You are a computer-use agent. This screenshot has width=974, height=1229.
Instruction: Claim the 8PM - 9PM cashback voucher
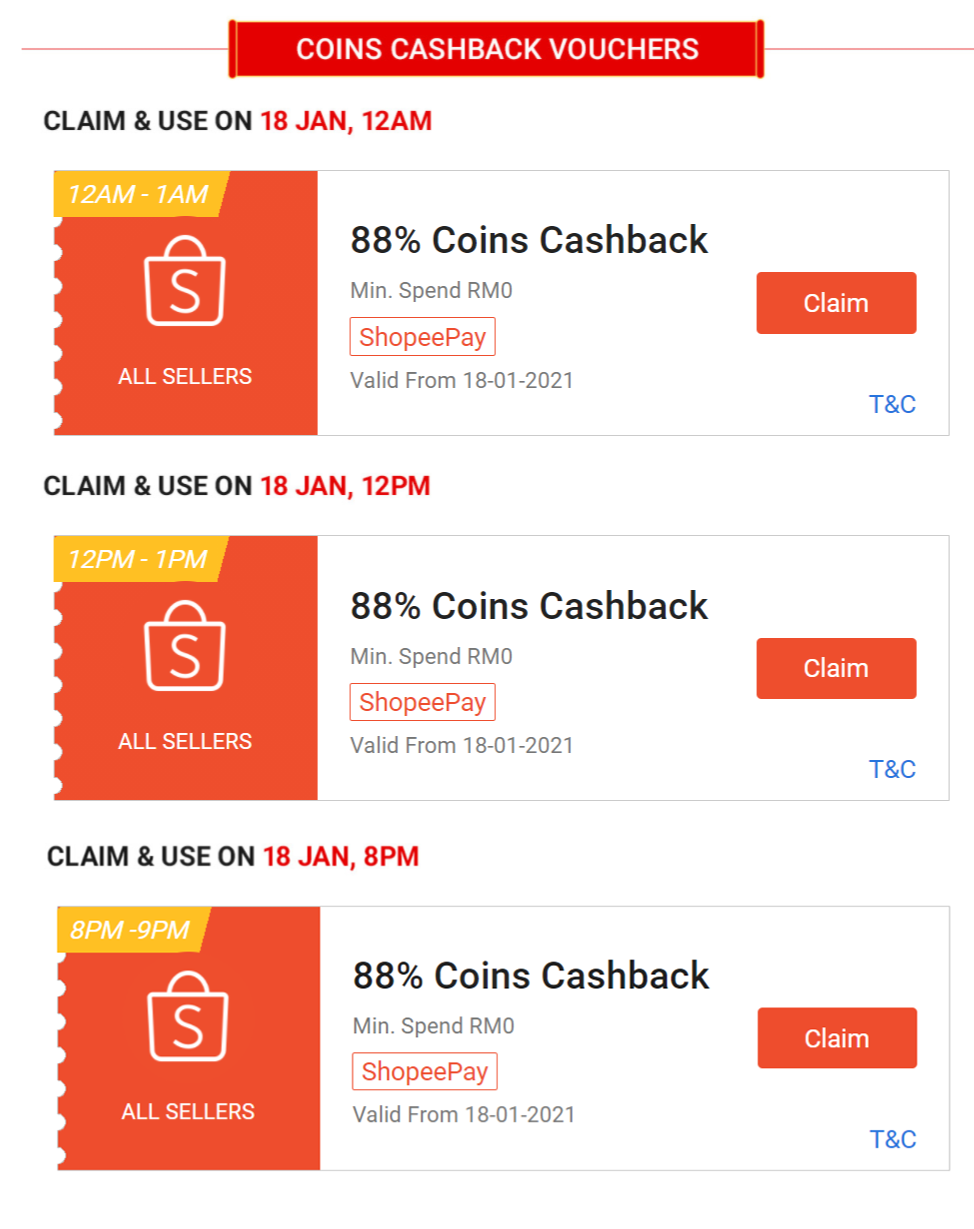tap(837, 1038)
